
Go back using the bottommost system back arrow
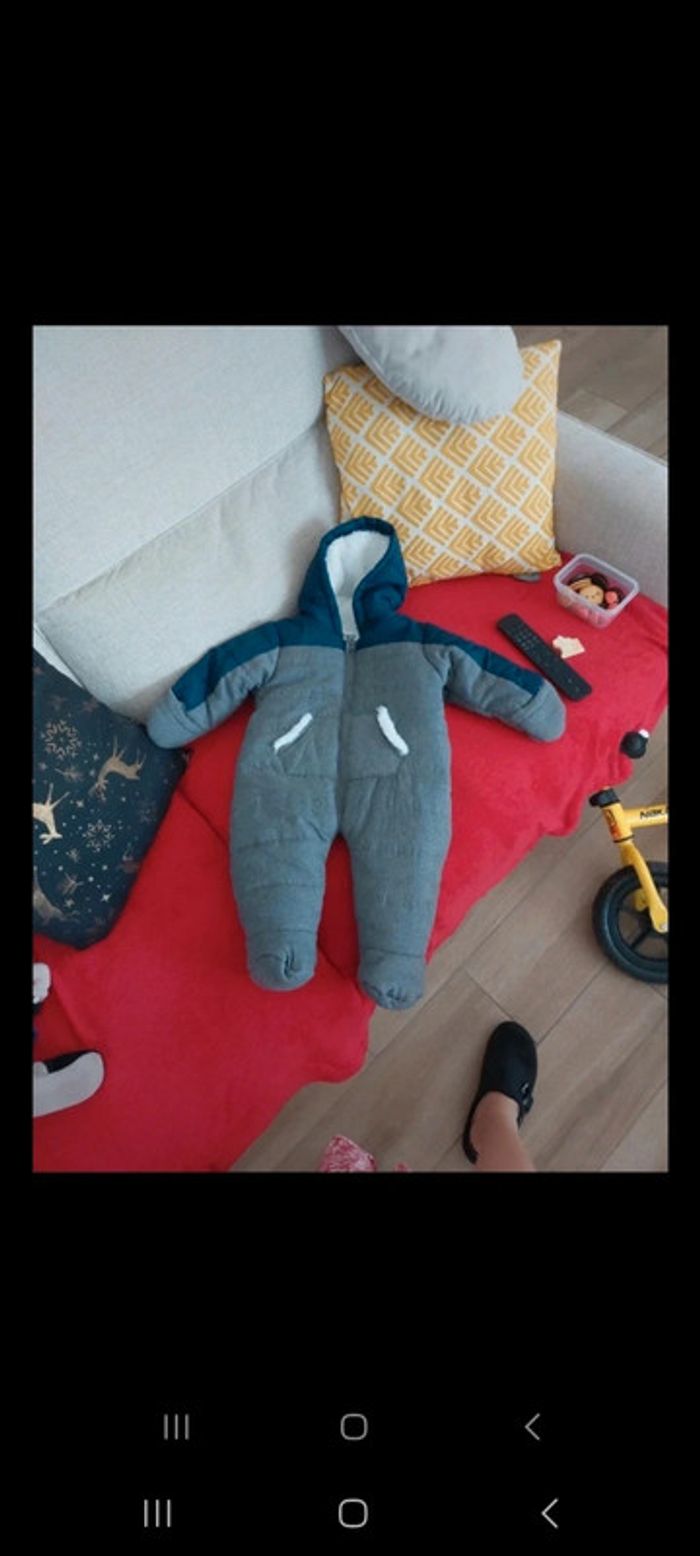pyautogui.click(x=549, y=1513)
